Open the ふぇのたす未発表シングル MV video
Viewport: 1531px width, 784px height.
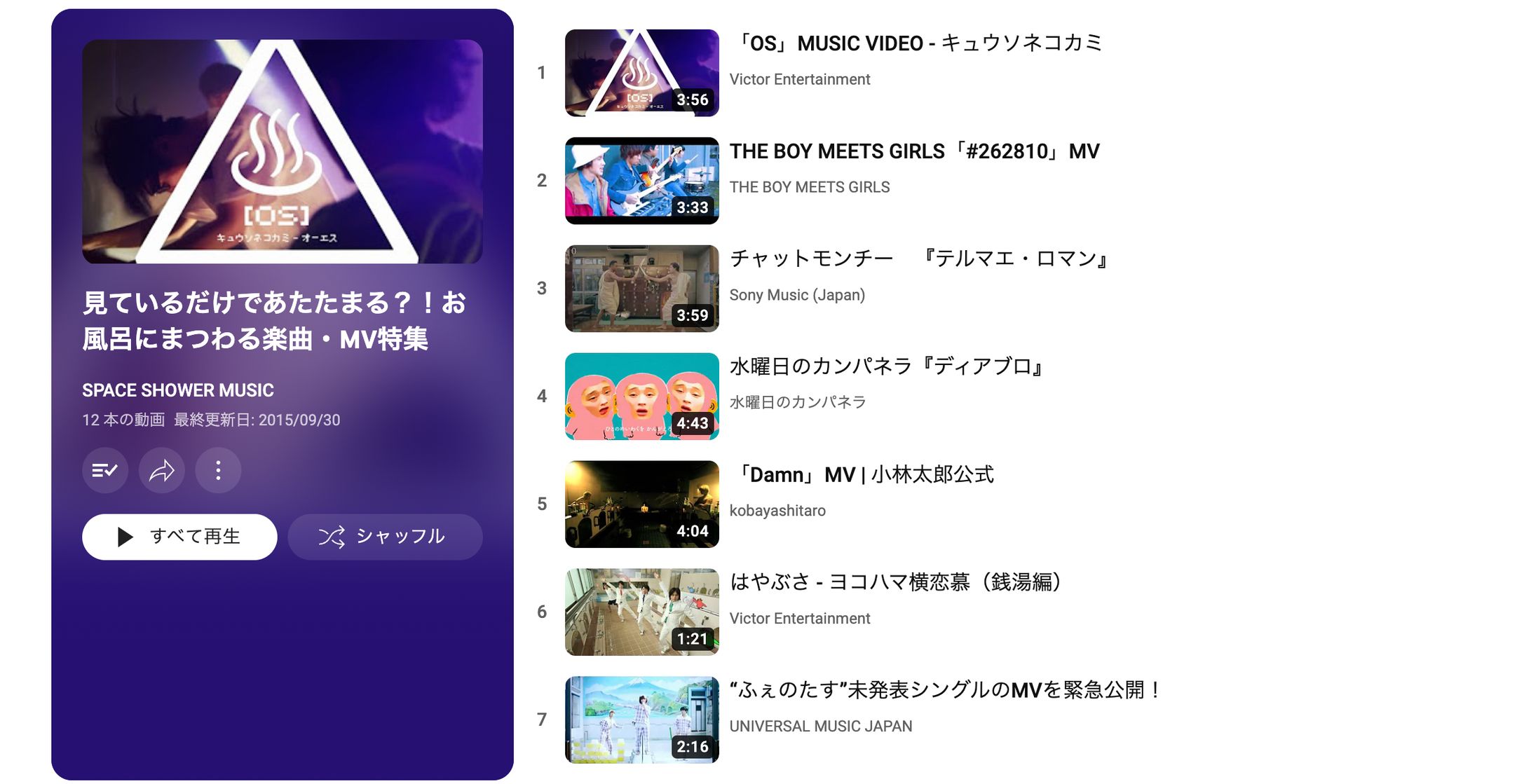click(x=945, y=691)
